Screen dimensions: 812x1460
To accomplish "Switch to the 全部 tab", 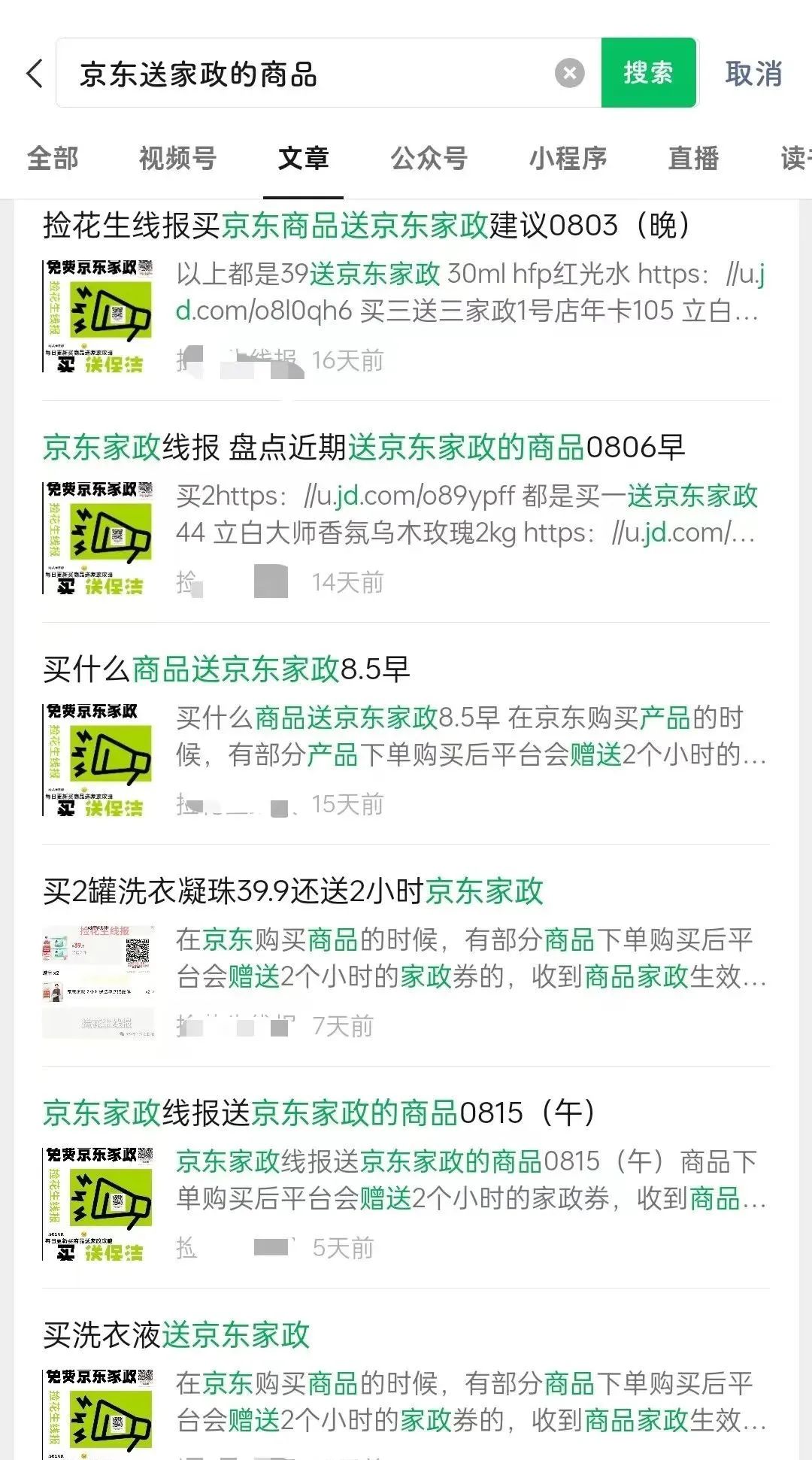I will [53, 159].
